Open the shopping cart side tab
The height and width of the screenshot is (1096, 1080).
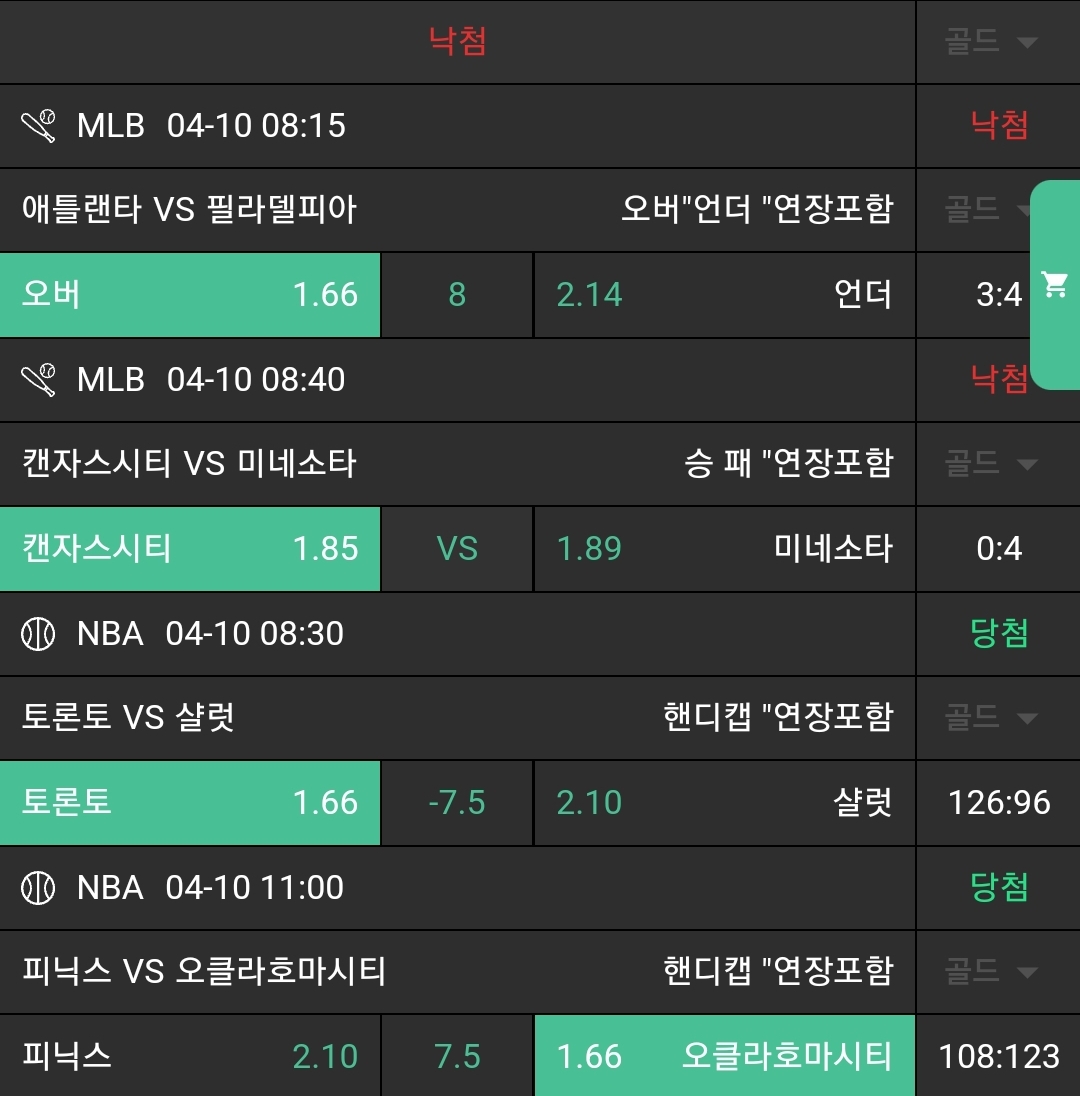1054,285
